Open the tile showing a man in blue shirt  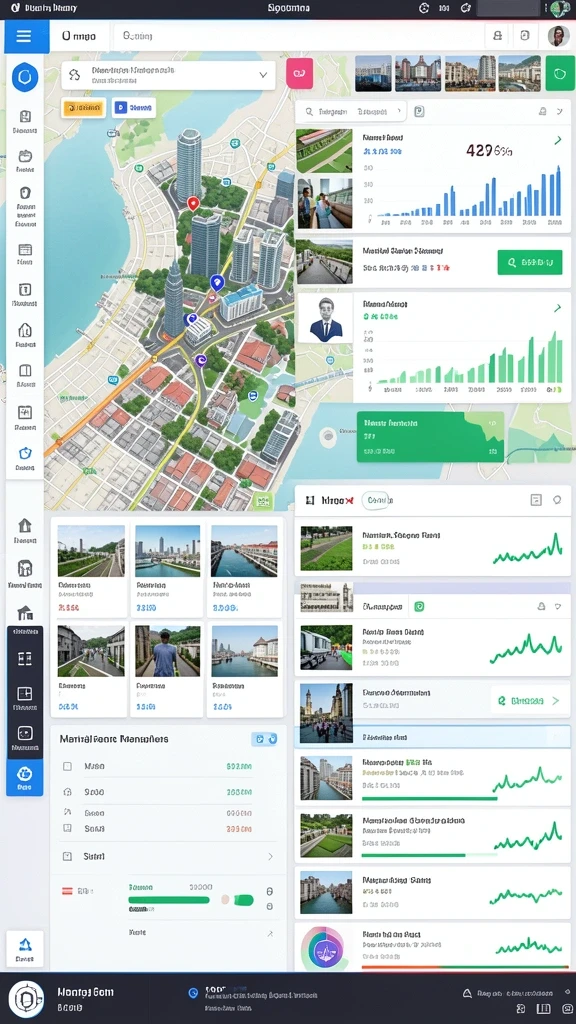coord(167,667)
